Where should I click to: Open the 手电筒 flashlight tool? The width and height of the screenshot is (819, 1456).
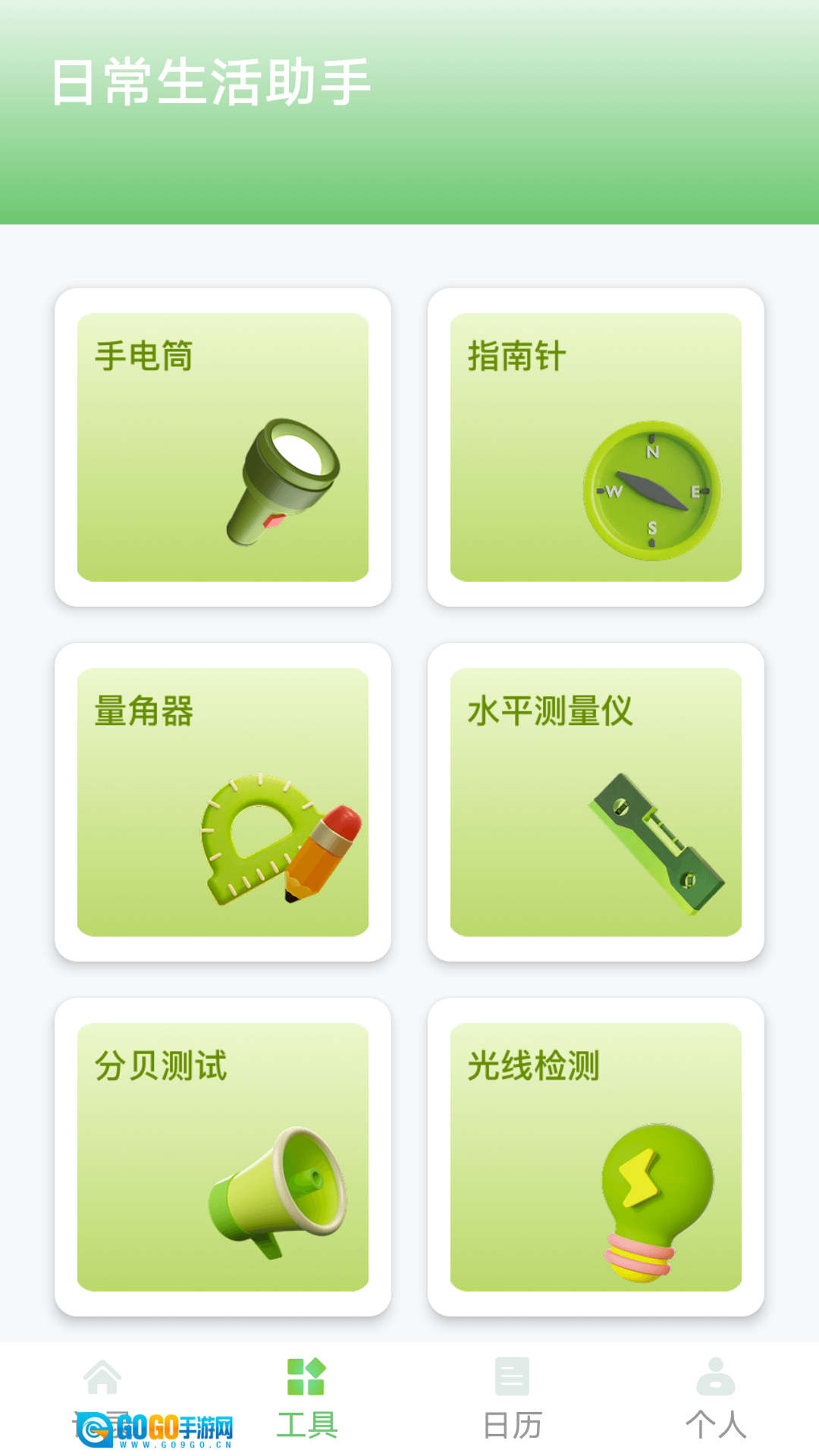pyautogui.click(x=223, y=447)
